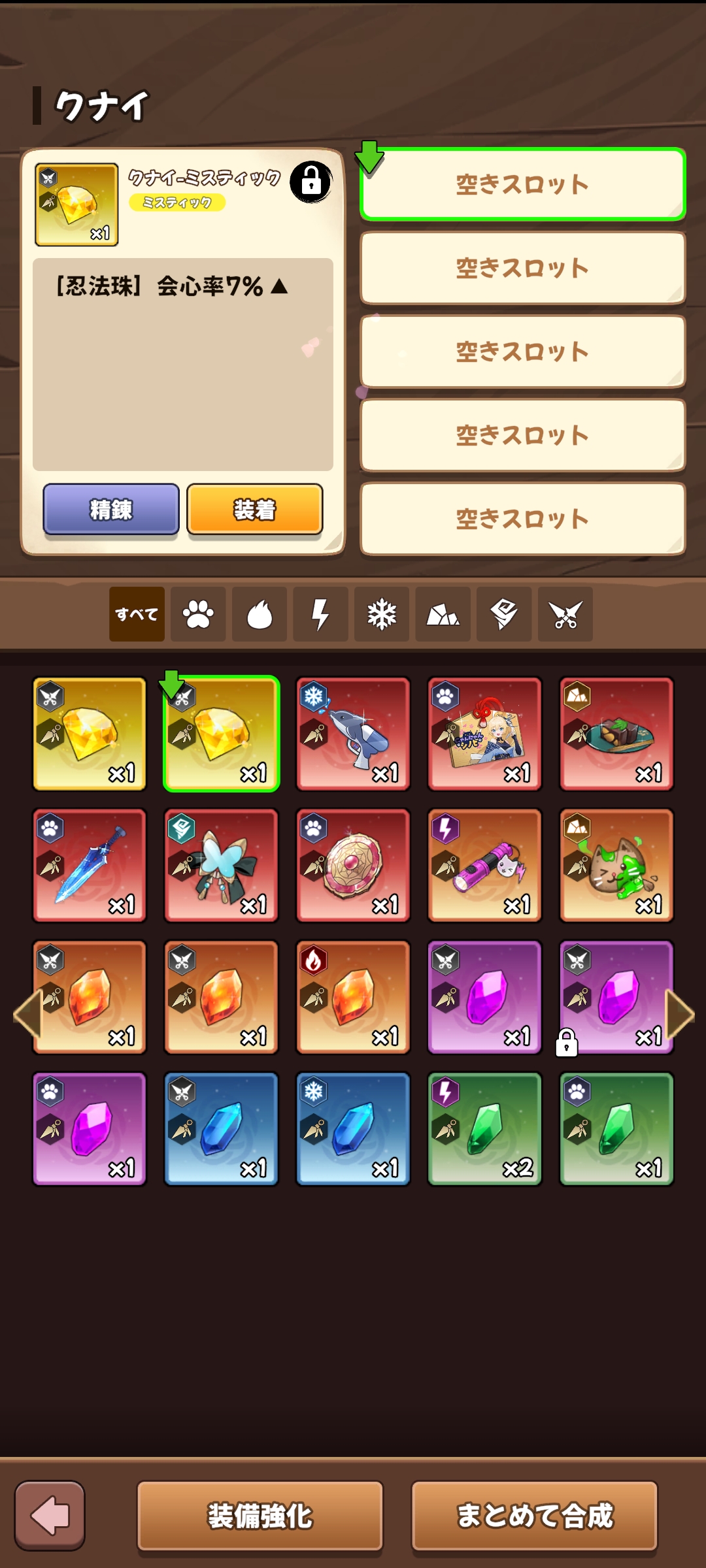
Task: Equip the gem with 装着 button
Action: click(255, 509)
